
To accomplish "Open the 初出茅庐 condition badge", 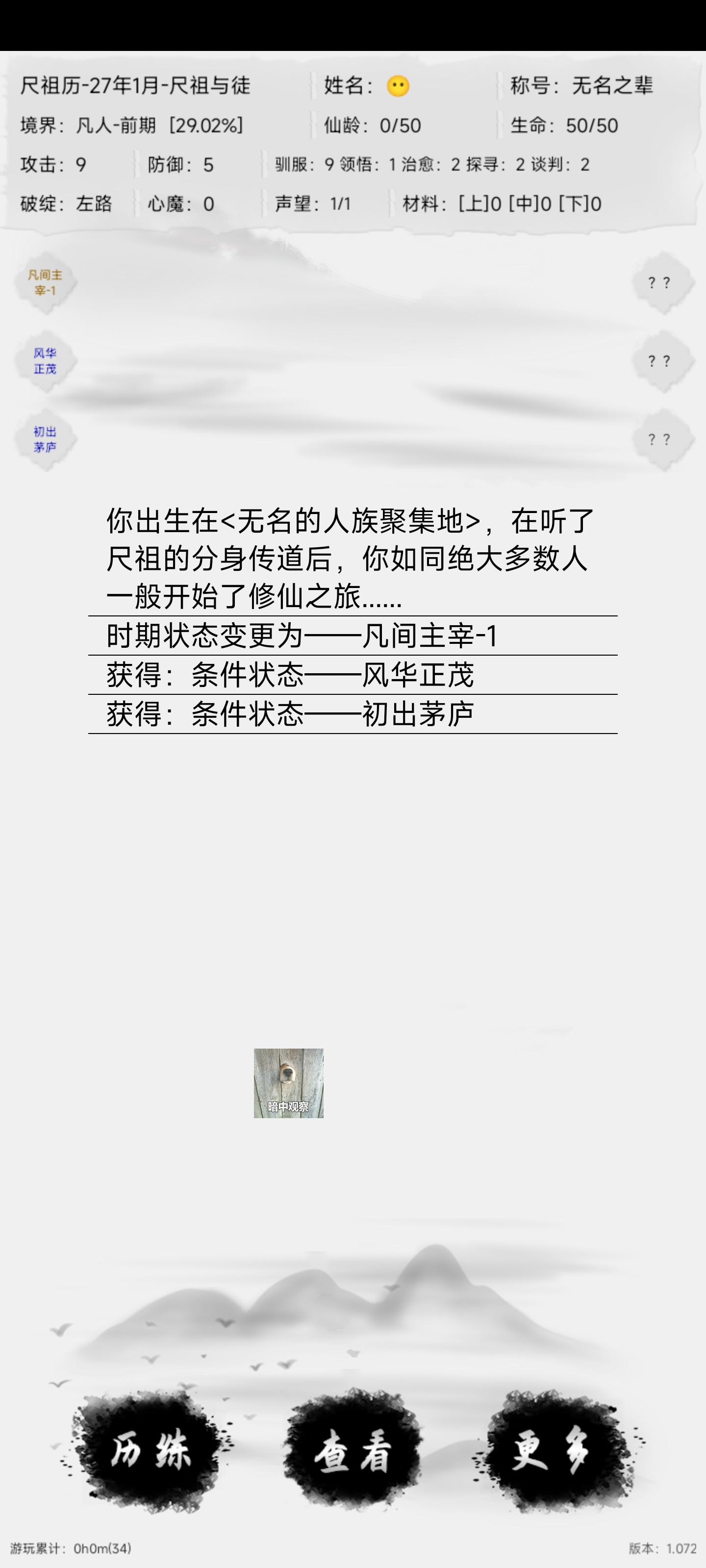I will tap(45, 440).
